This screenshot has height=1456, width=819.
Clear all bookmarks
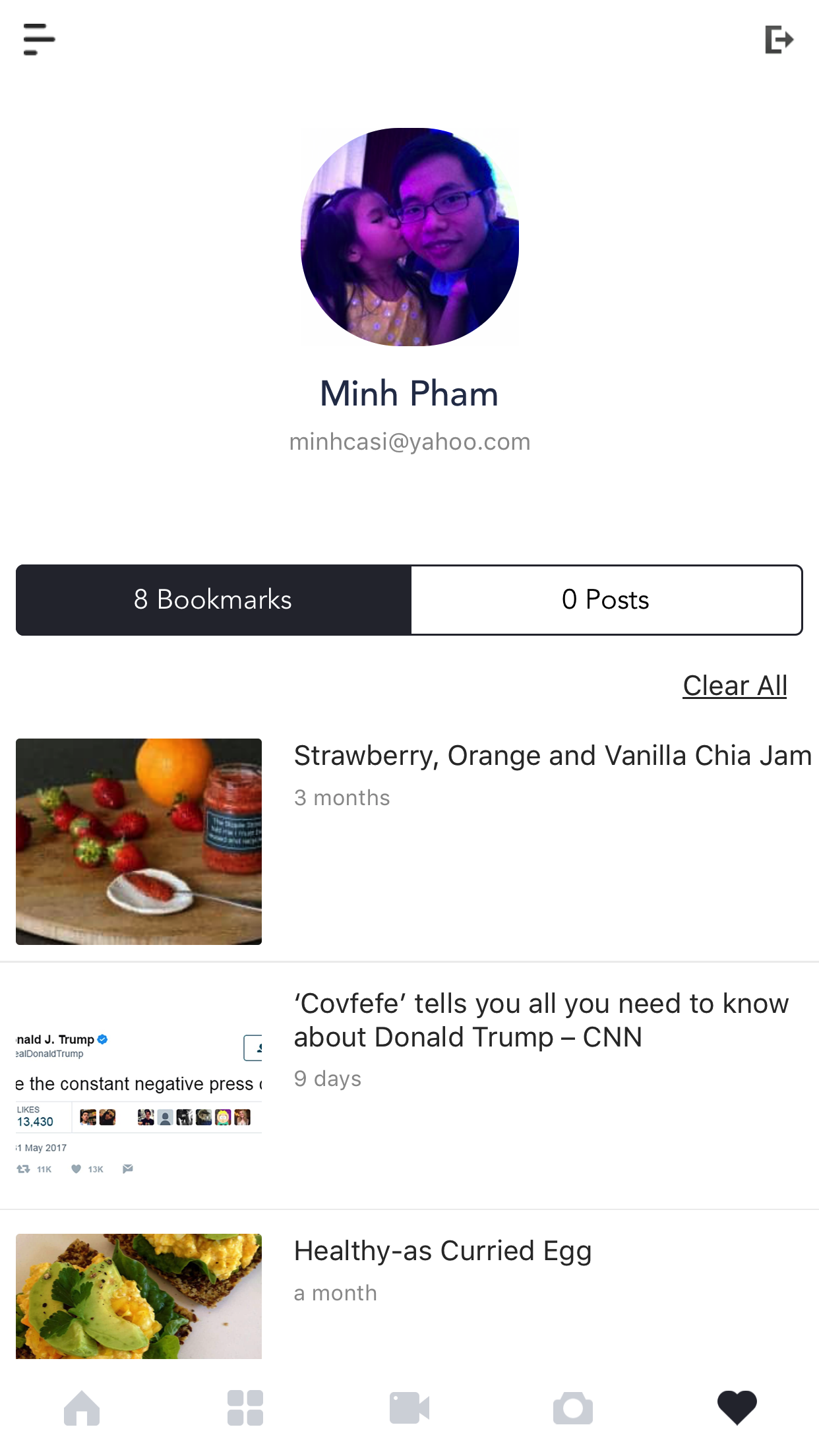[735, 686]
